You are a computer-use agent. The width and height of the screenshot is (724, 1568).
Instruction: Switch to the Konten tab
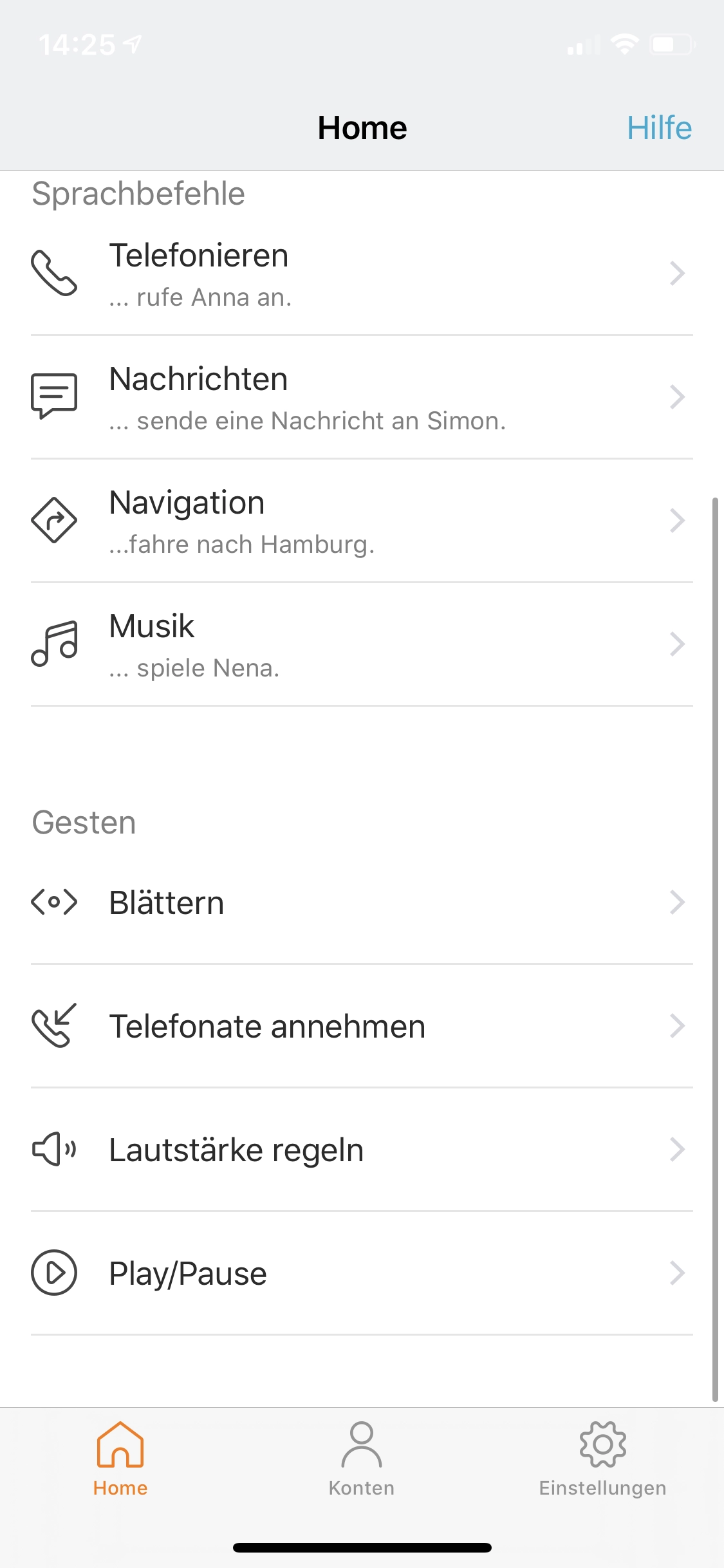362,1460
